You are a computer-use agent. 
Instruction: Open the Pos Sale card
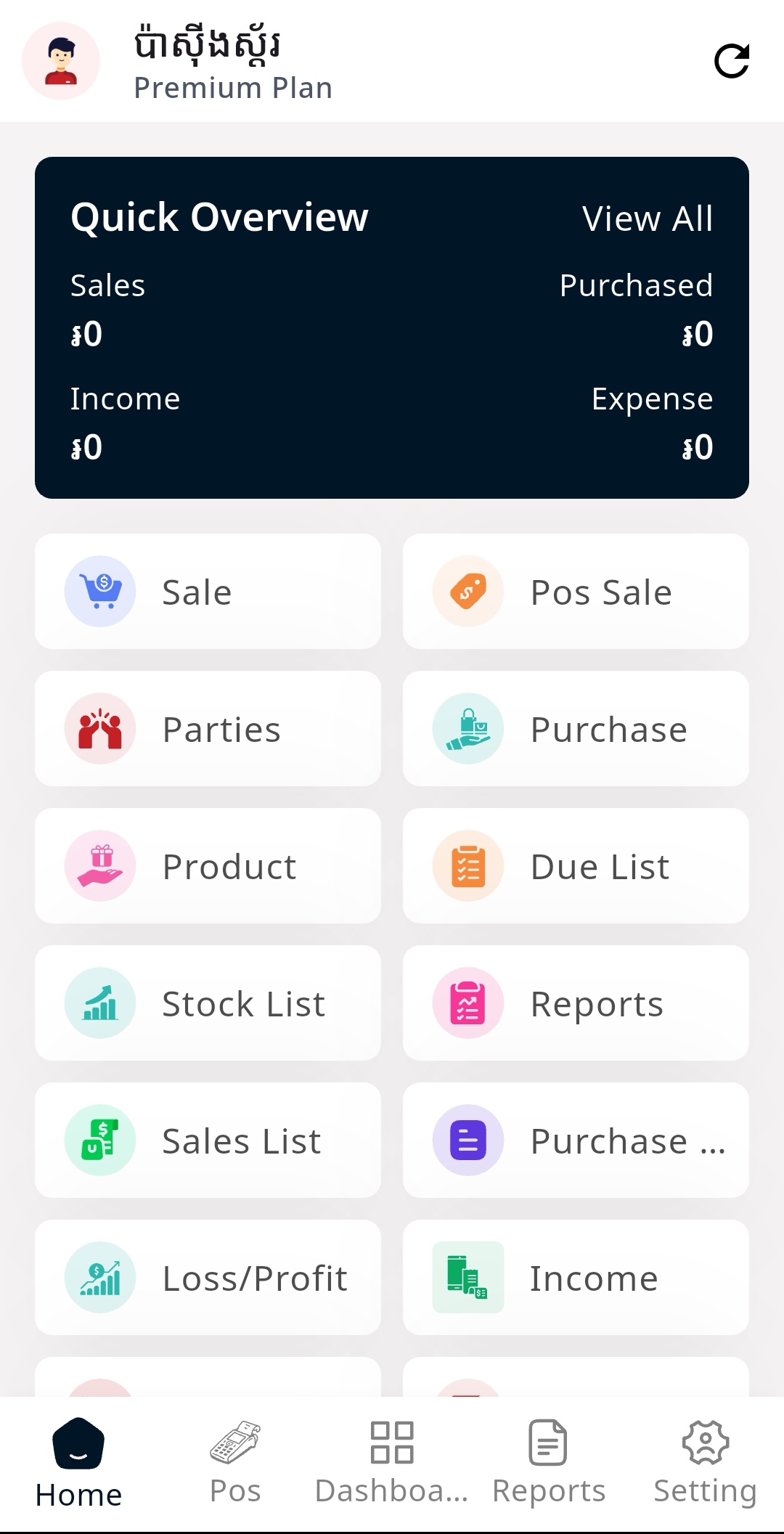tap(576, 592)
